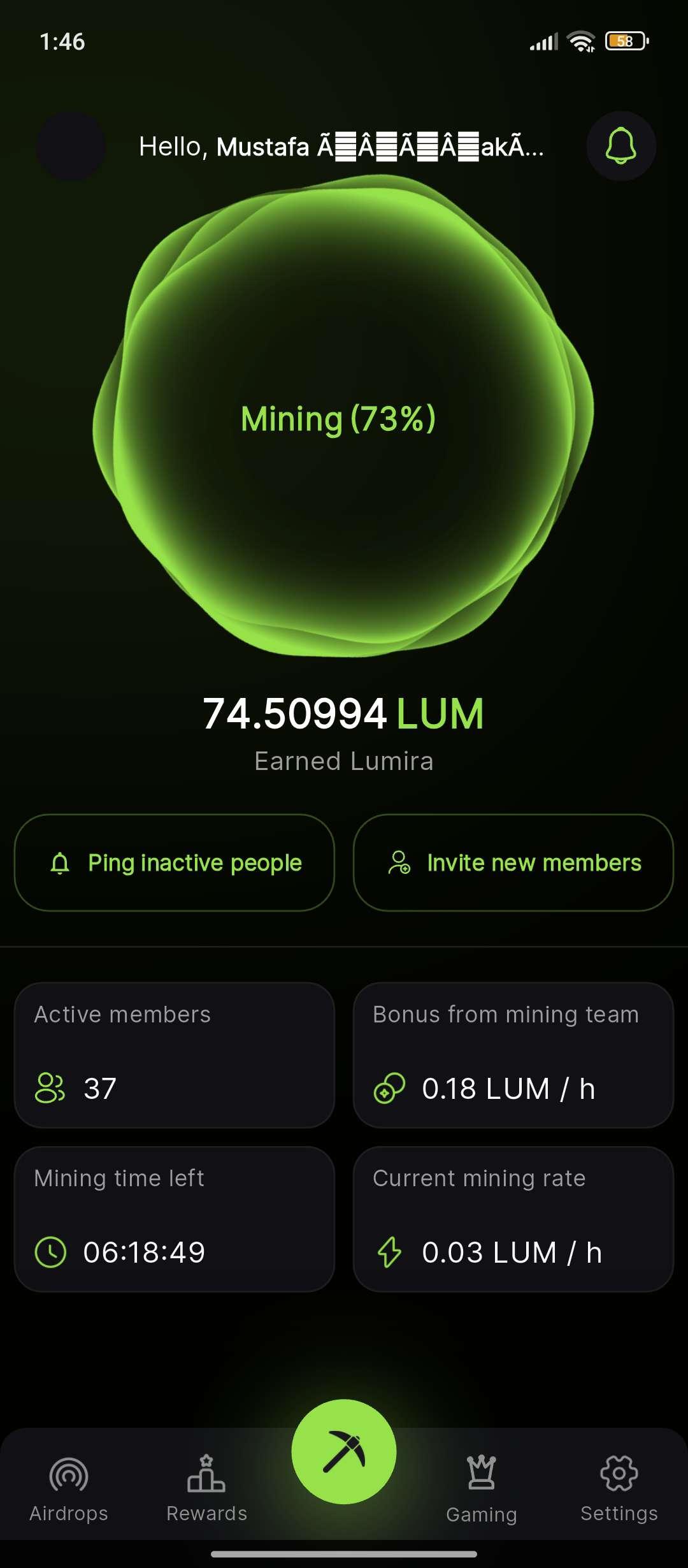Image resolution: width=688 pixels, height=1568 pixels.
Task: Ping inactive people
Action: [175, 862]
